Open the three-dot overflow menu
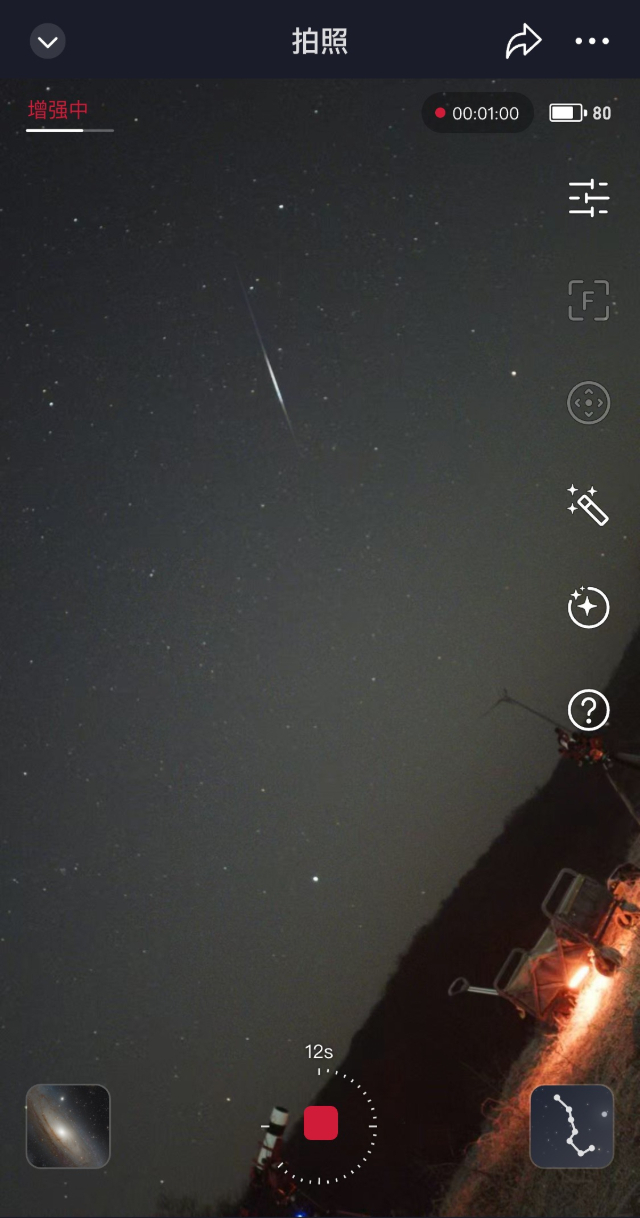Viewport: 640px width, 1218px height. [592, 42]
